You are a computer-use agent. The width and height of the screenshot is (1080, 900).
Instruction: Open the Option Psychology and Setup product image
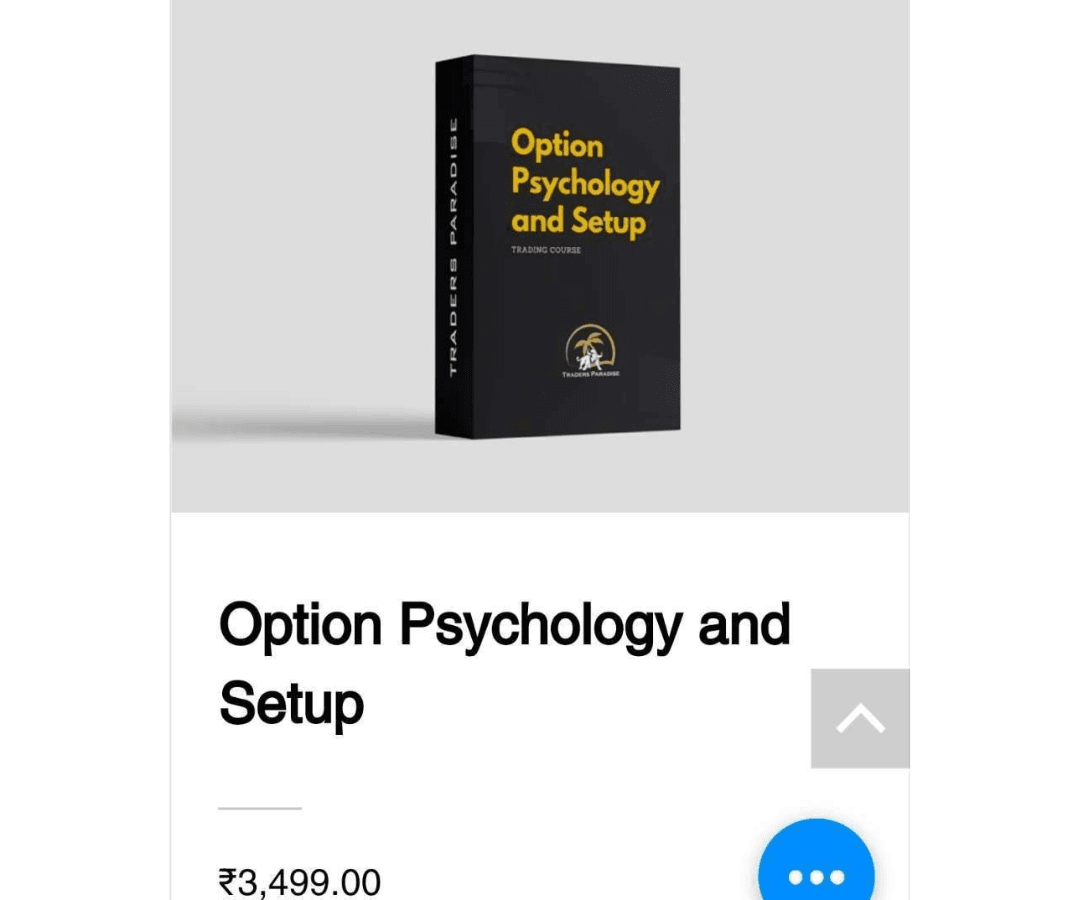(558, 246)
